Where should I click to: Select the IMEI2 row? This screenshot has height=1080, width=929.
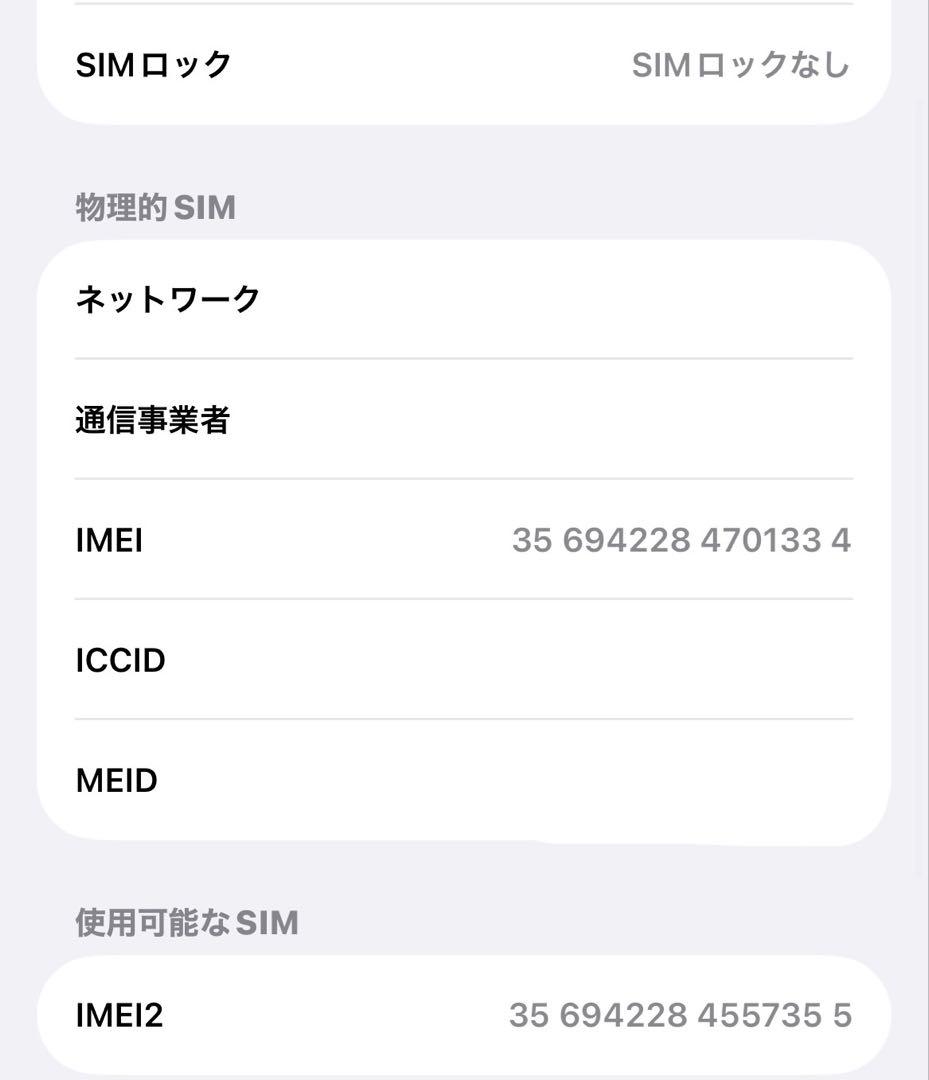[x=464, y=1014]
